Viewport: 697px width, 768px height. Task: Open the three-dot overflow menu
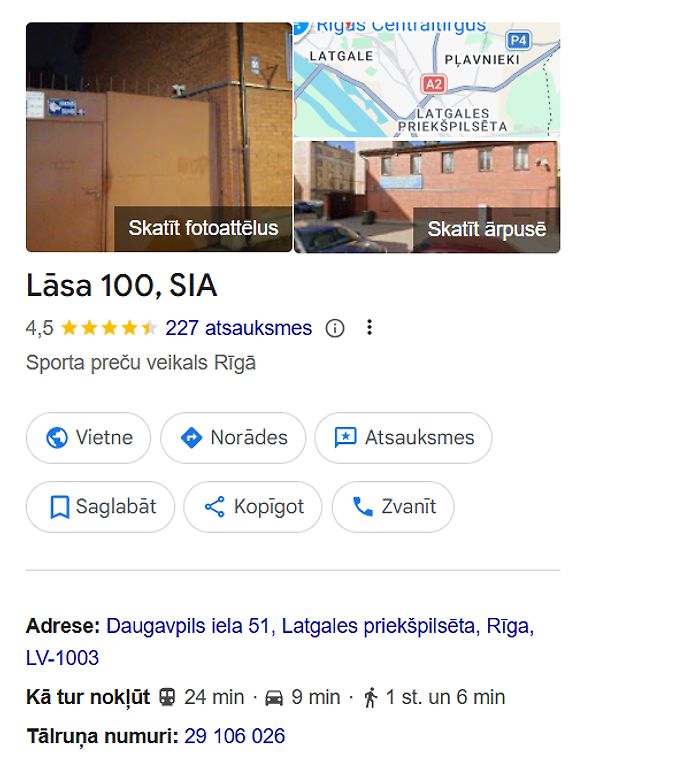[x=369, y=328]
